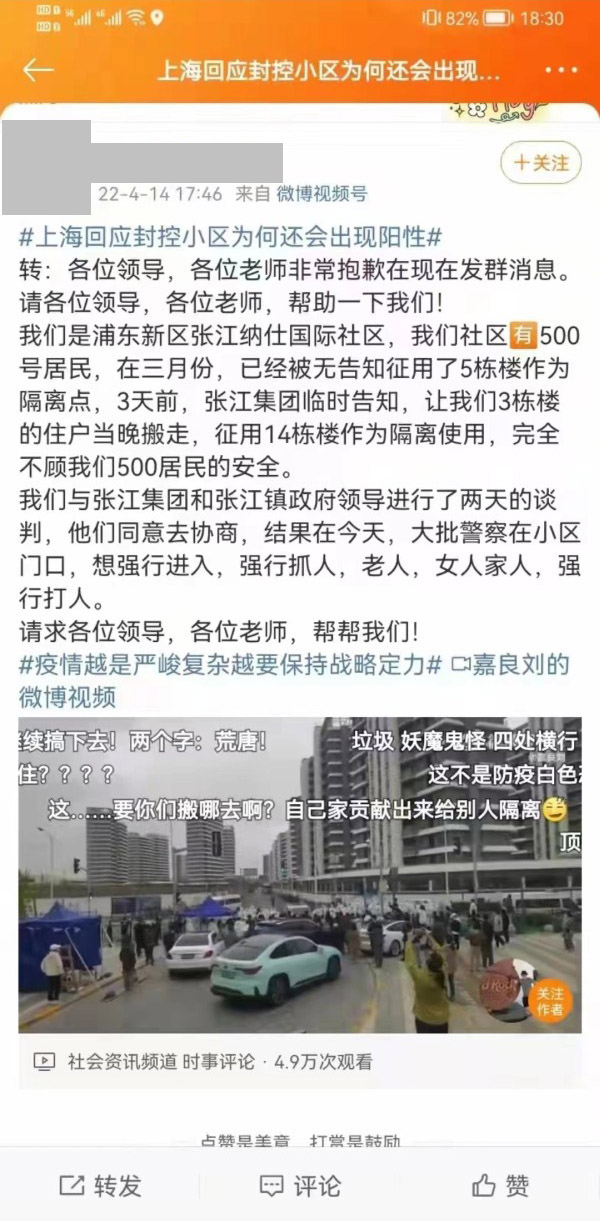Go back with the arrow icon
The height and width of the screenshot is (1221, 600).
[x=38, y=70]
